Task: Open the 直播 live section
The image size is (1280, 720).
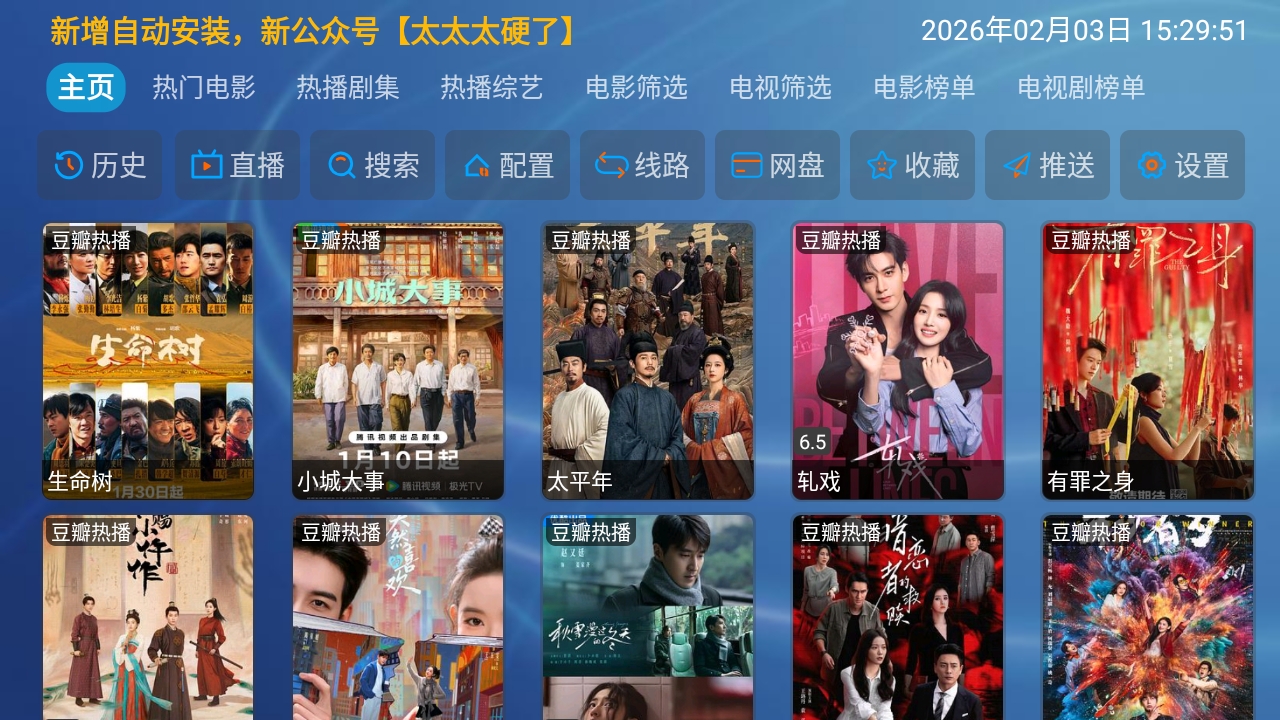Action: point(238,165)
